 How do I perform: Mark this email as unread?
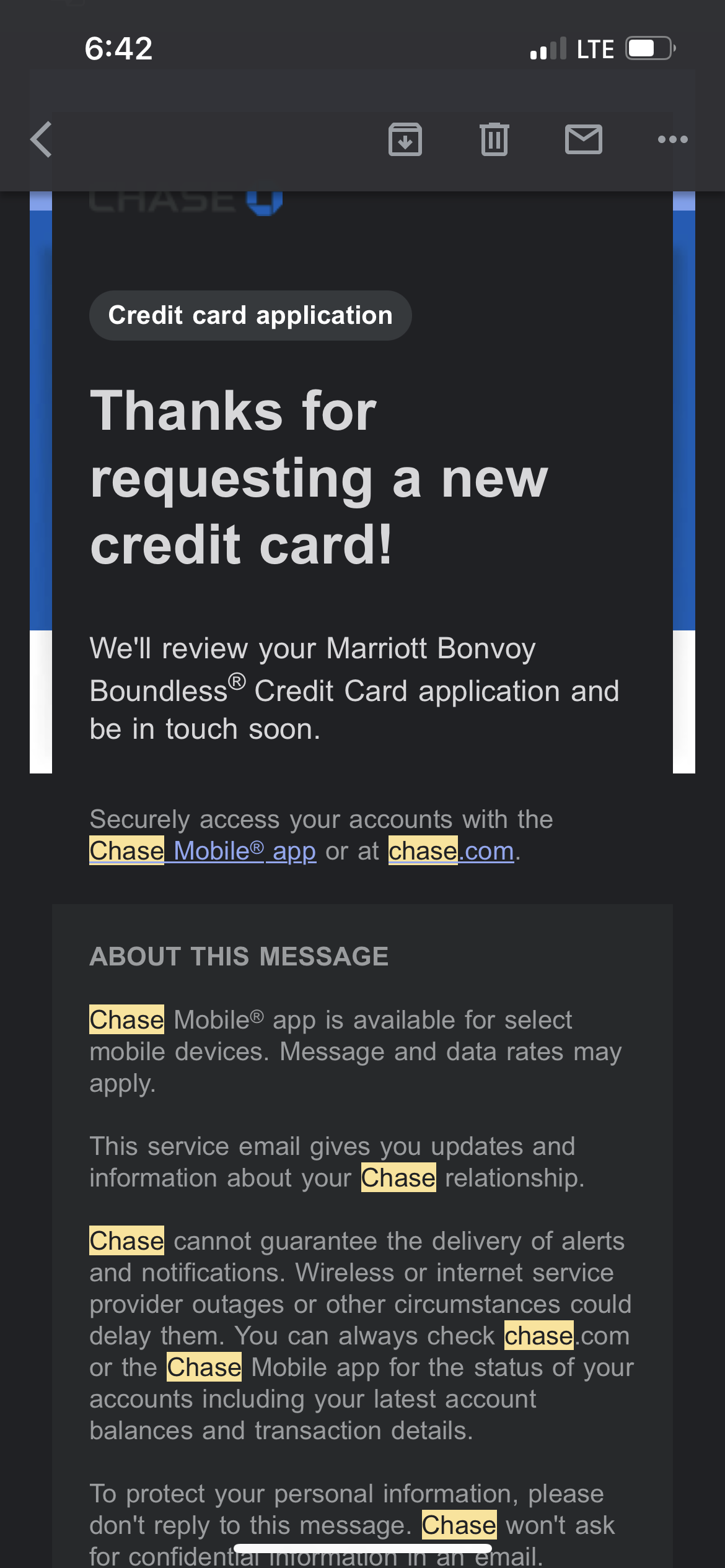click(x=583, y=139)
